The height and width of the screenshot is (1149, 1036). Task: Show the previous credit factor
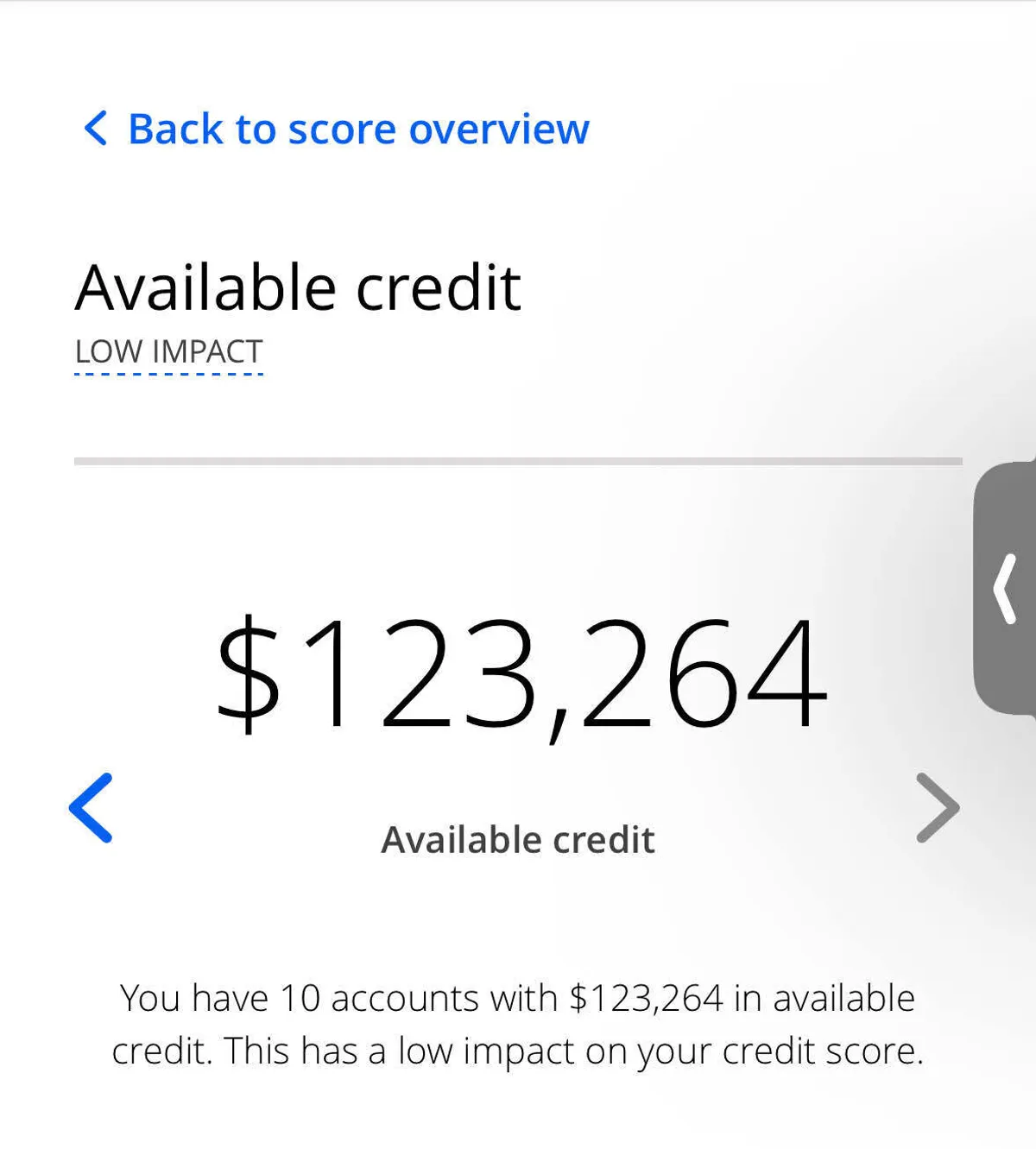(x=91, y=808)
